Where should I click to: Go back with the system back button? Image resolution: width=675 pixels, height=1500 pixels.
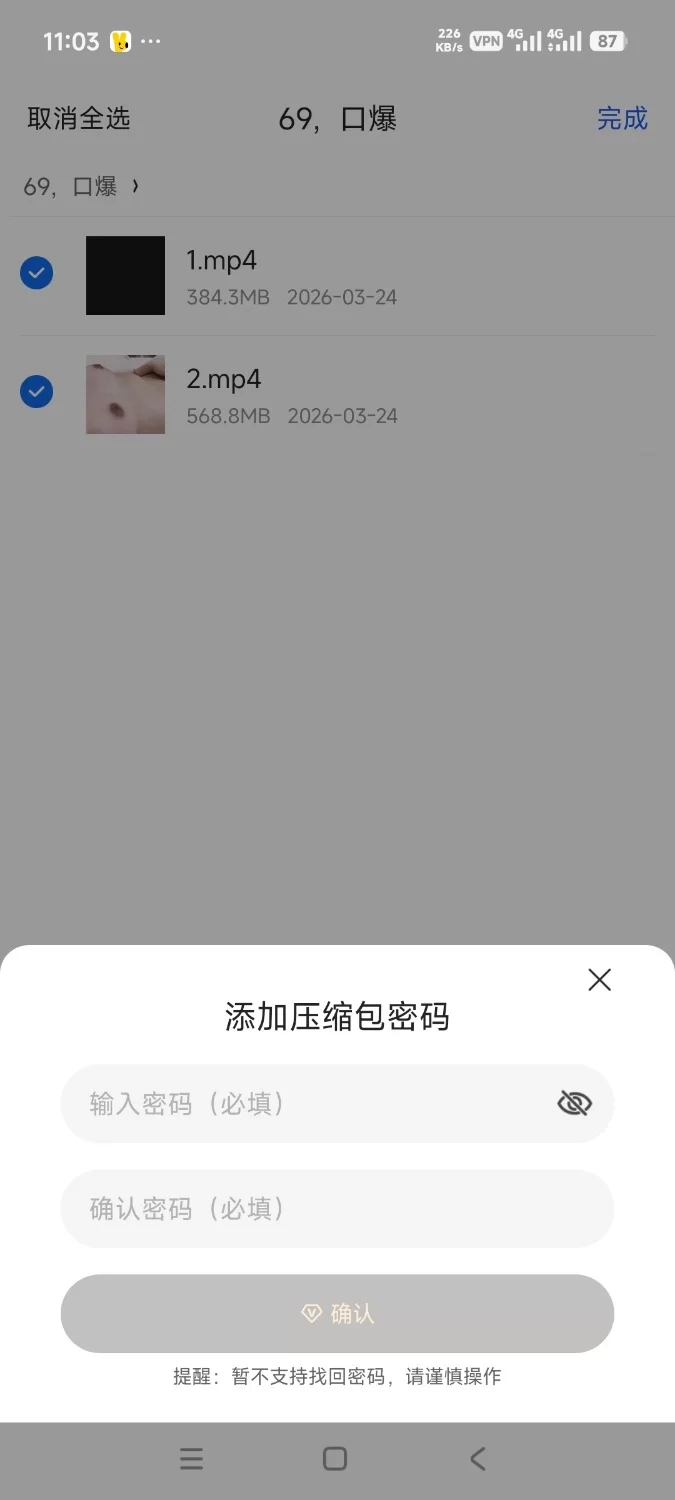click(x=478, y=1459)
